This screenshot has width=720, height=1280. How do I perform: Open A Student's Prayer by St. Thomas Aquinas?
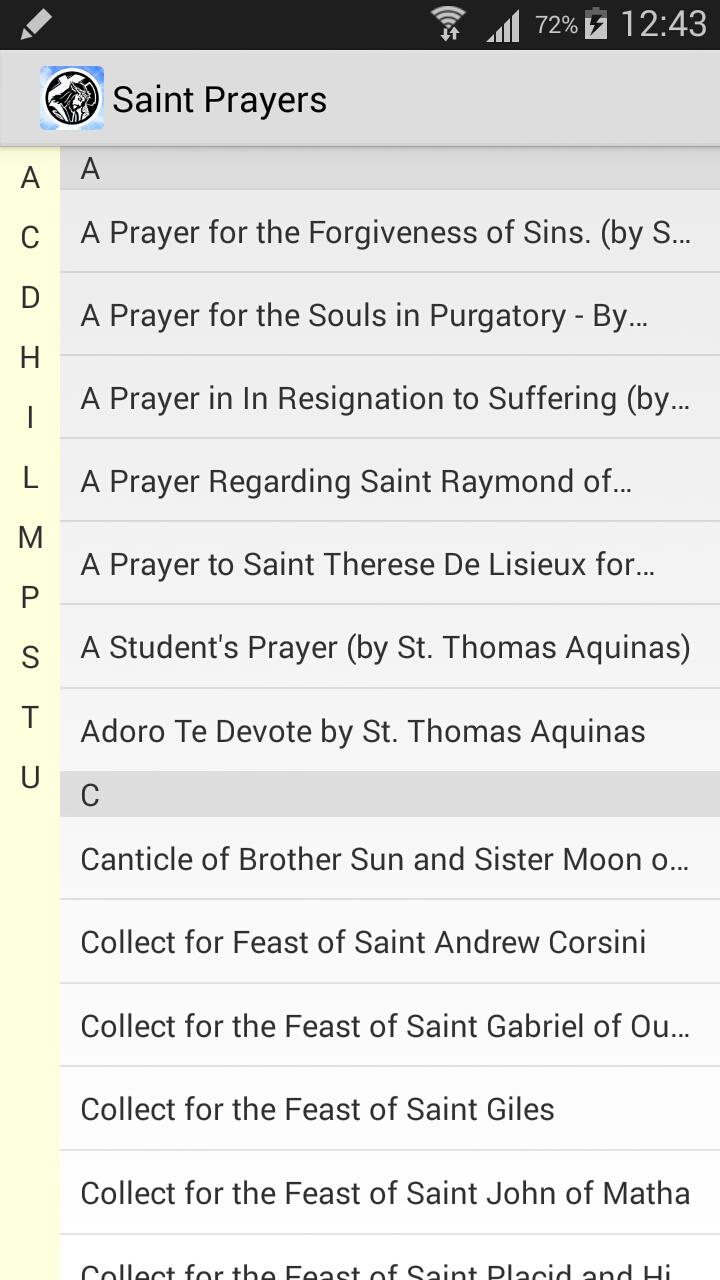click(390, 647)
